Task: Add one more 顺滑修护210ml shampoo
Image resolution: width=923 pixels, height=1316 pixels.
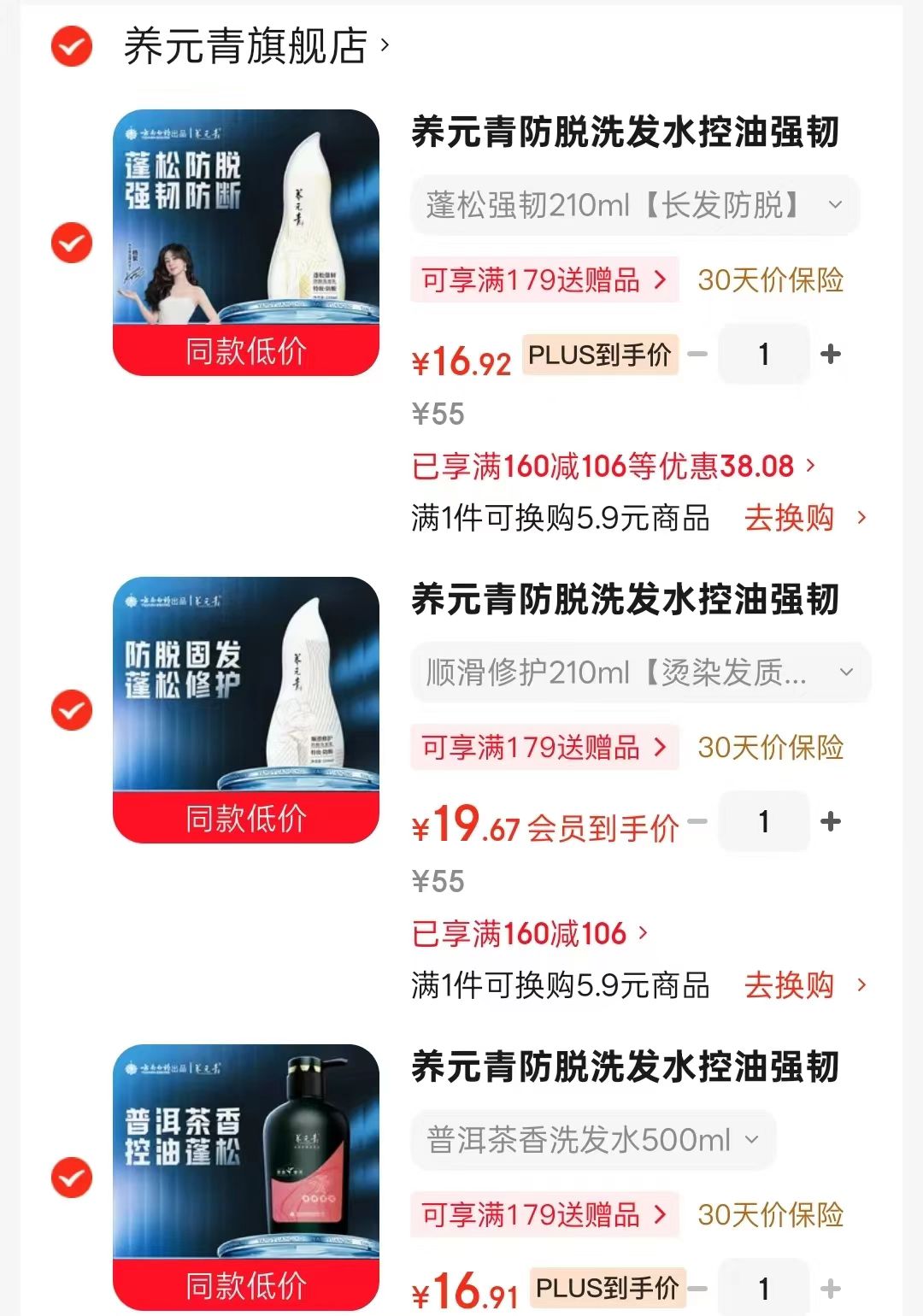Action: [x=831, y=821]
